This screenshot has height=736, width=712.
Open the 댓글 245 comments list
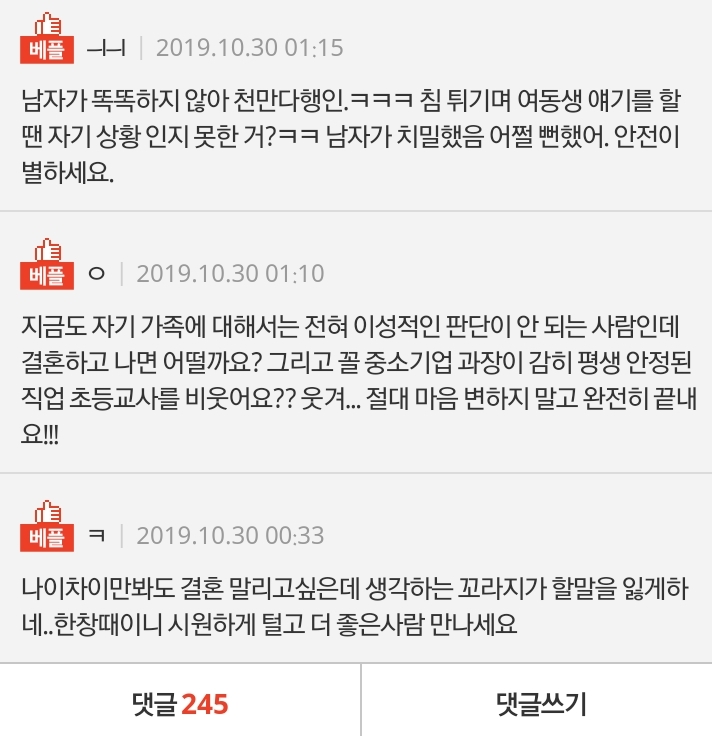[180, 704]
